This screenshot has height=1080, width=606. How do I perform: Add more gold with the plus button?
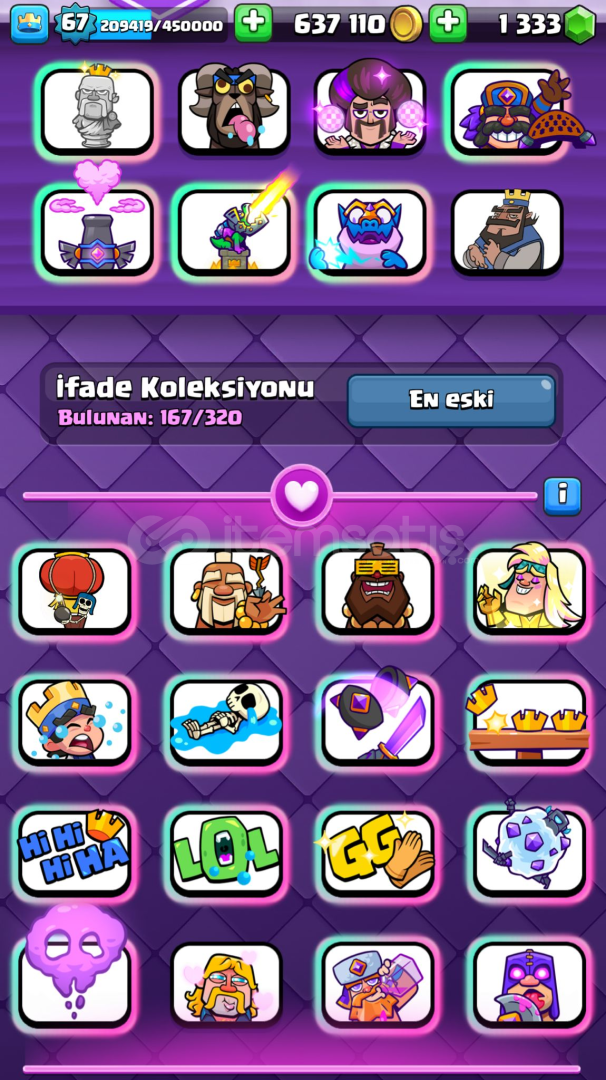coord(448,23)
